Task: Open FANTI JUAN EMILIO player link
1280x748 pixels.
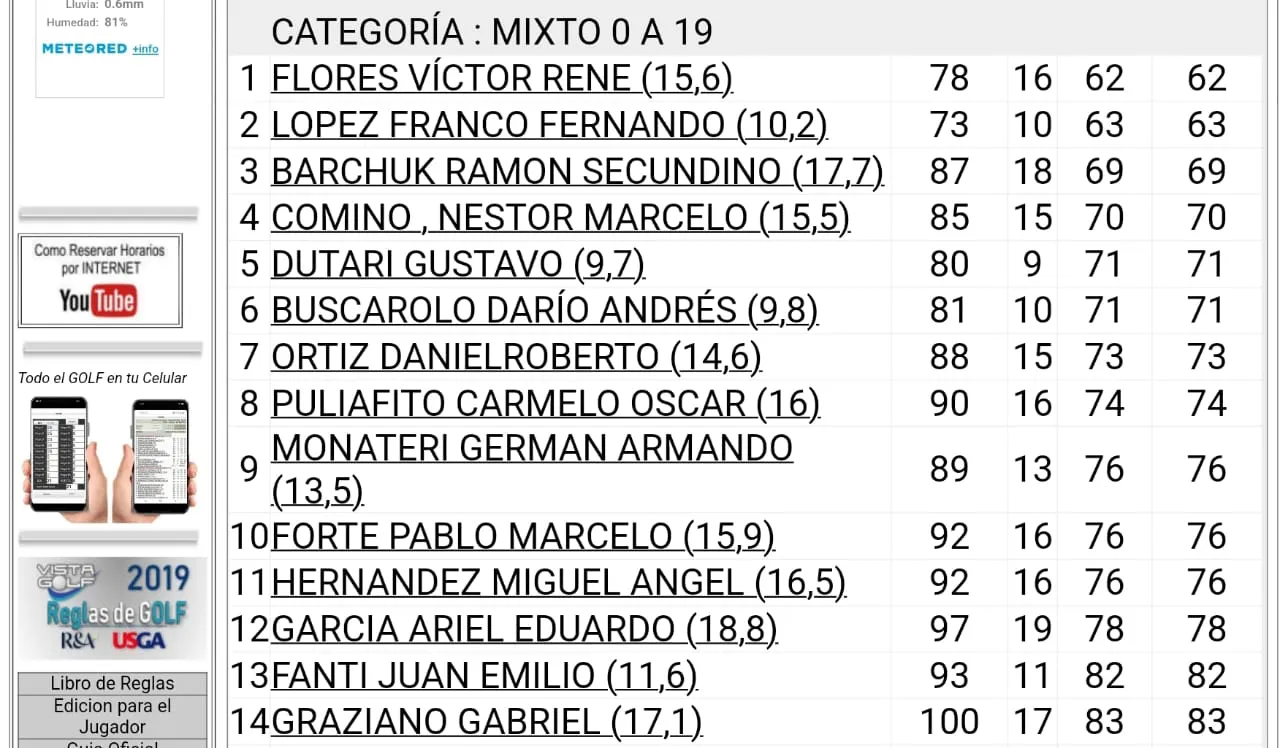Action: [x=484, y=676]
